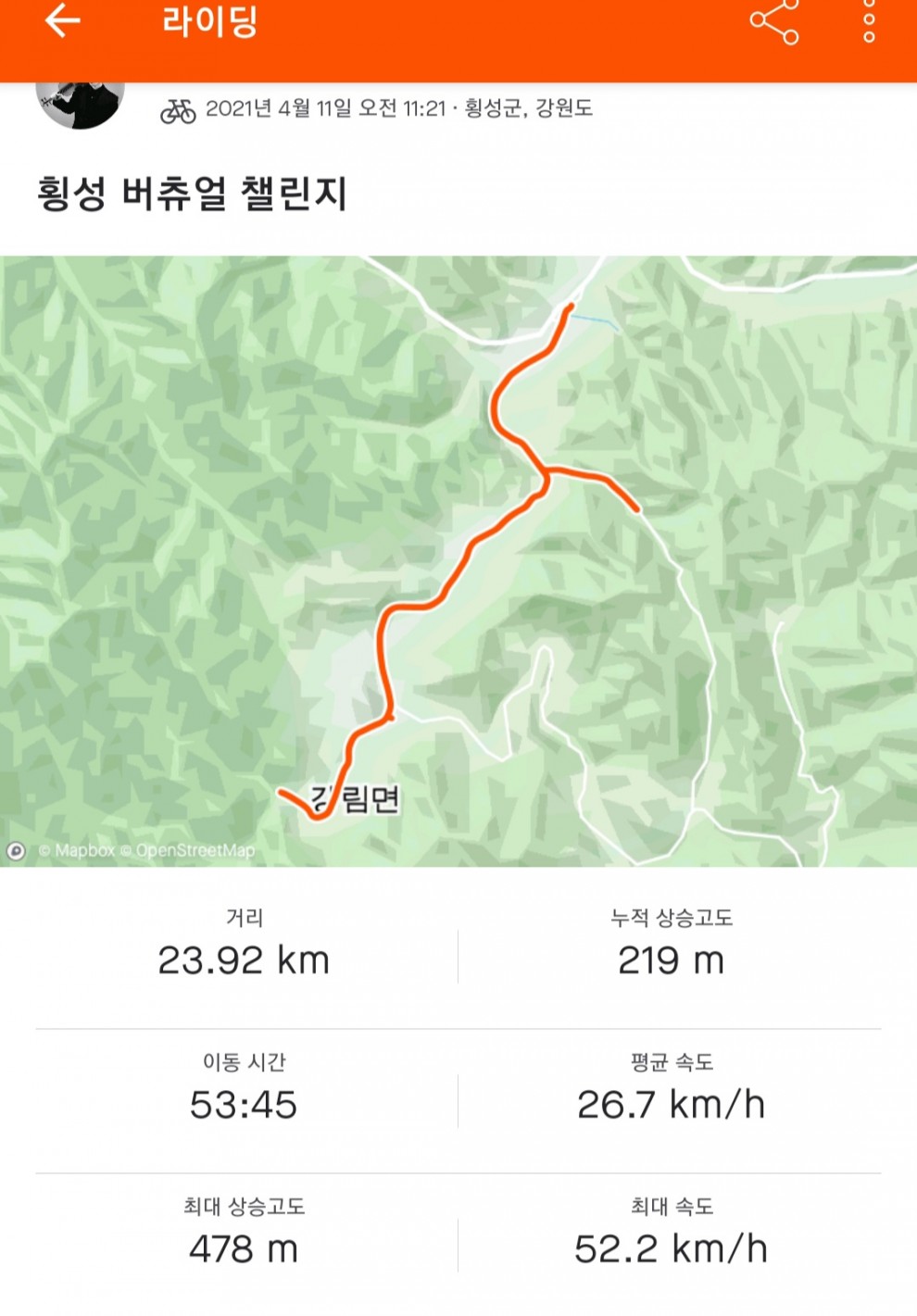Open the overflow menu

(x=868, y=20)
